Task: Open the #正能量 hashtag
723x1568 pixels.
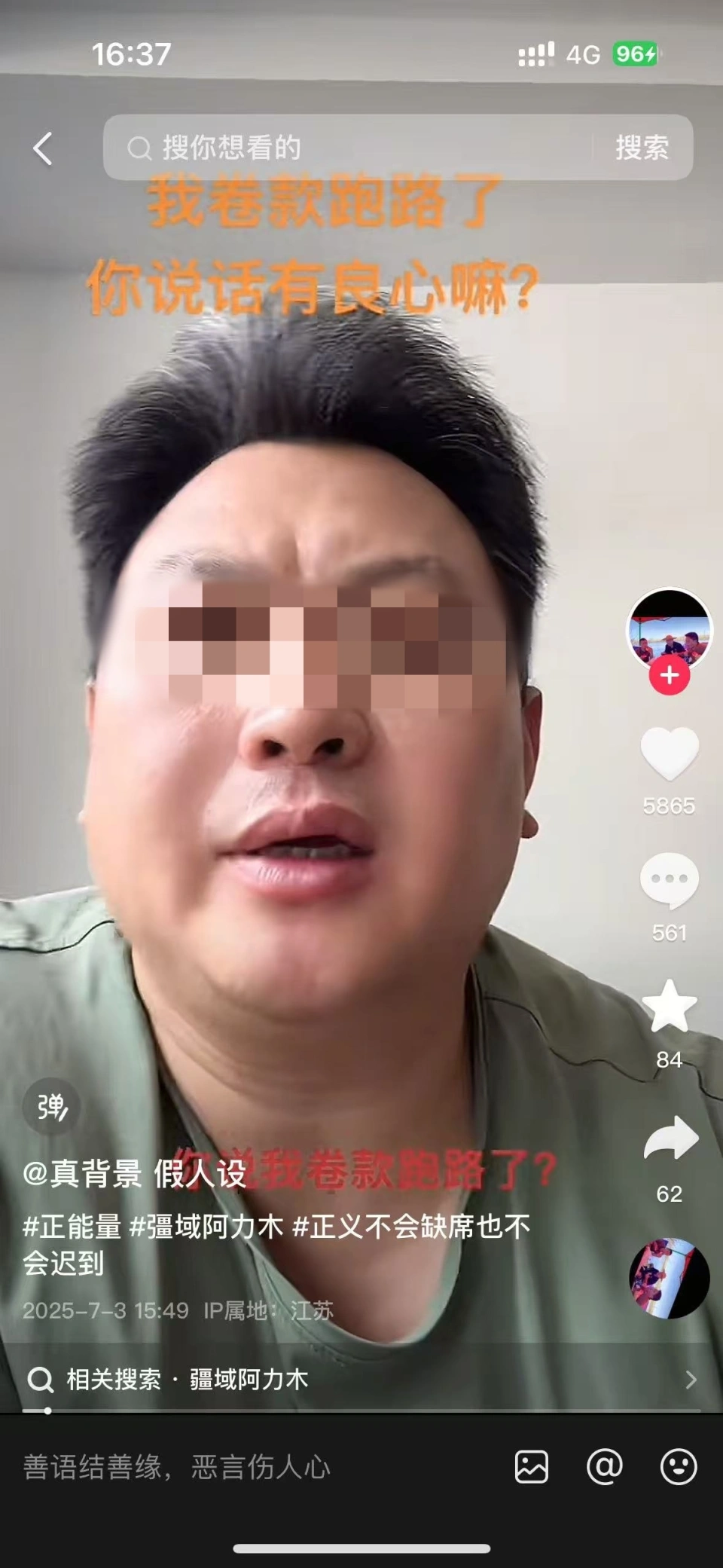Action: coord(72,1227)
